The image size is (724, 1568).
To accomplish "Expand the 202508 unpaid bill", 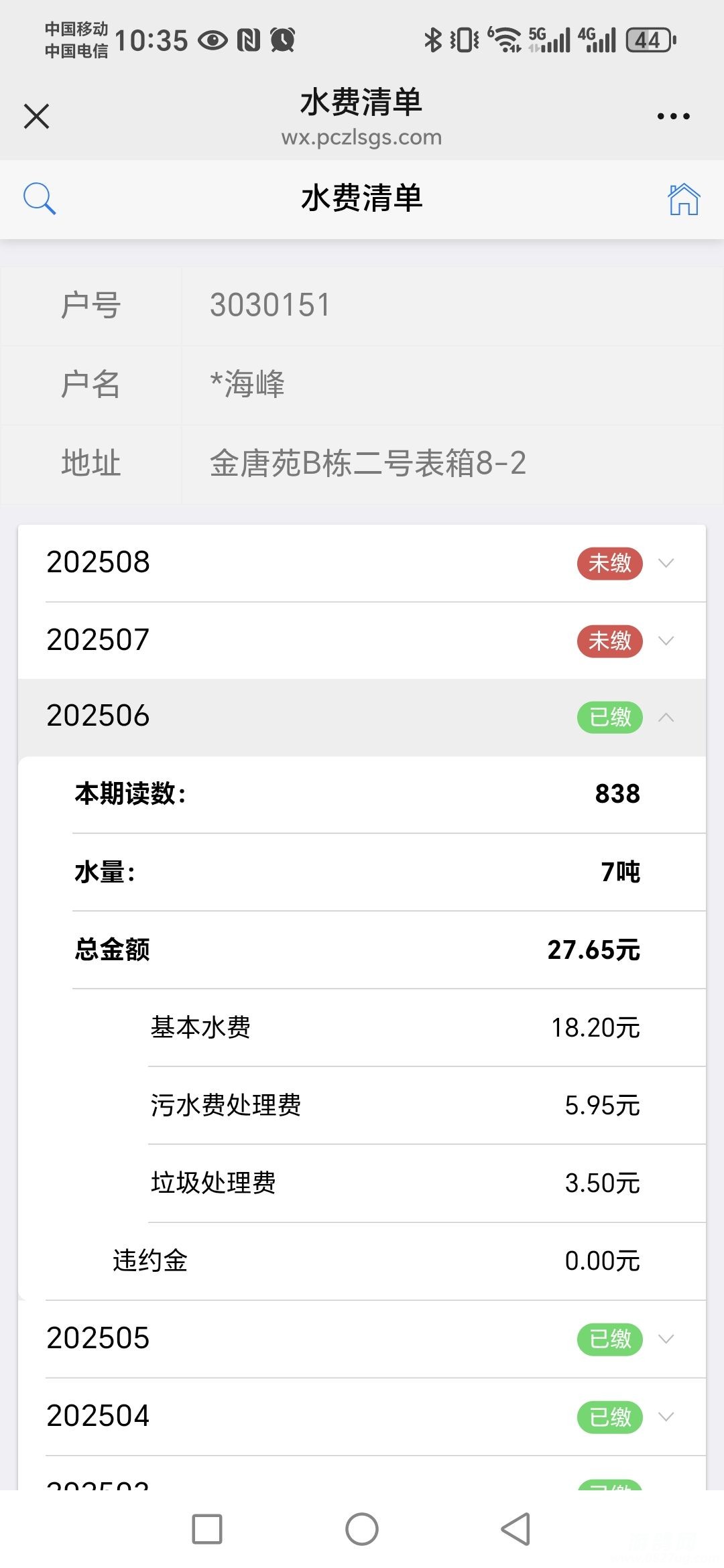I will 362,563.
